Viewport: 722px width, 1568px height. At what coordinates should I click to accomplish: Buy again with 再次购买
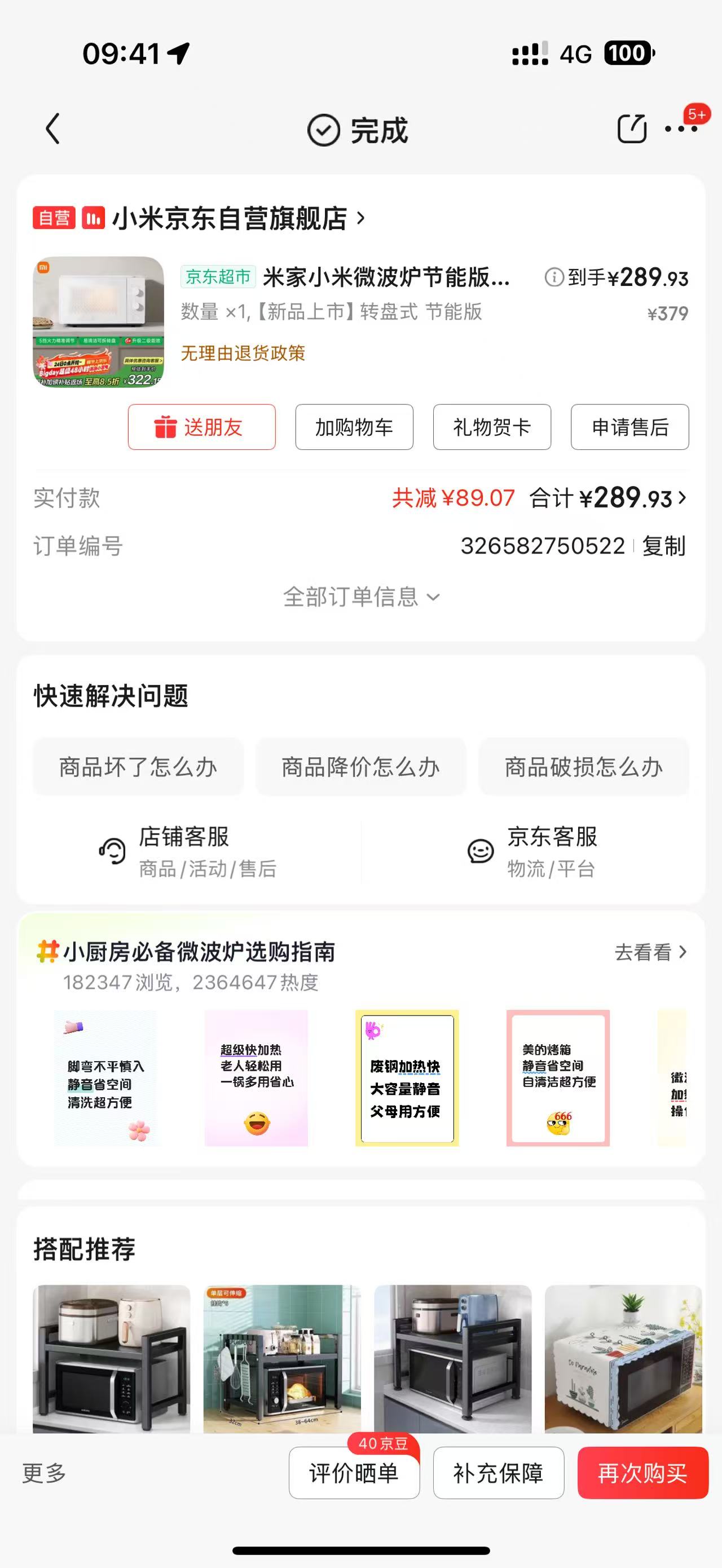(642, 1474)
